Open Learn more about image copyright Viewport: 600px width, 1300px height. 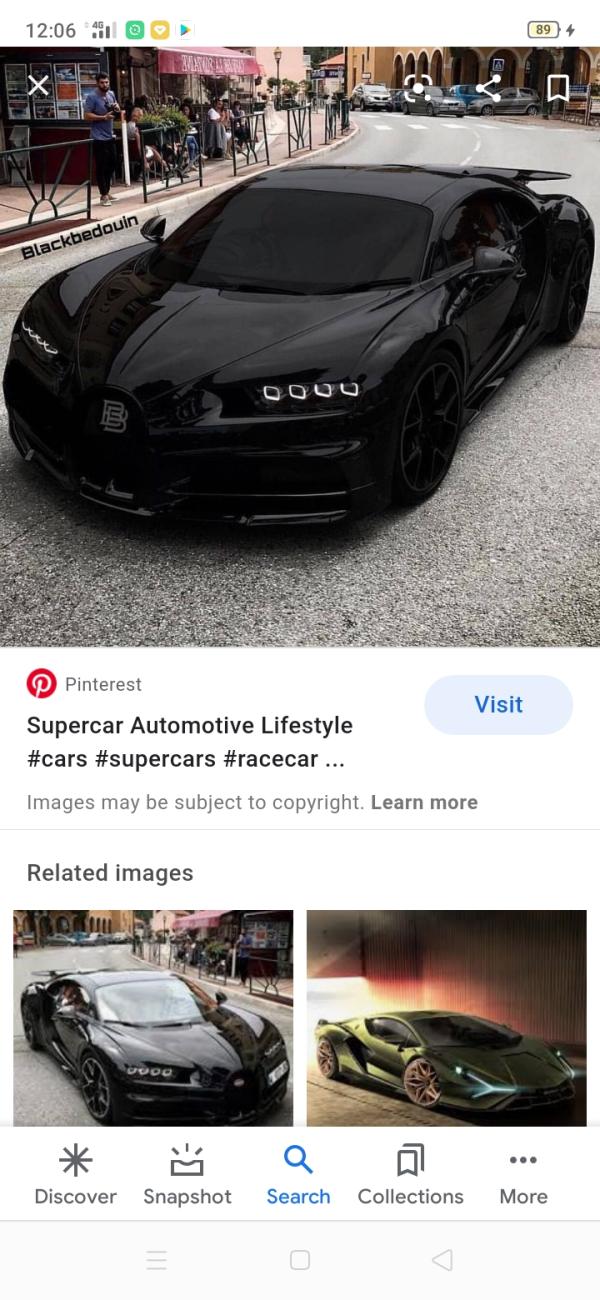click(x=424, y=802)
